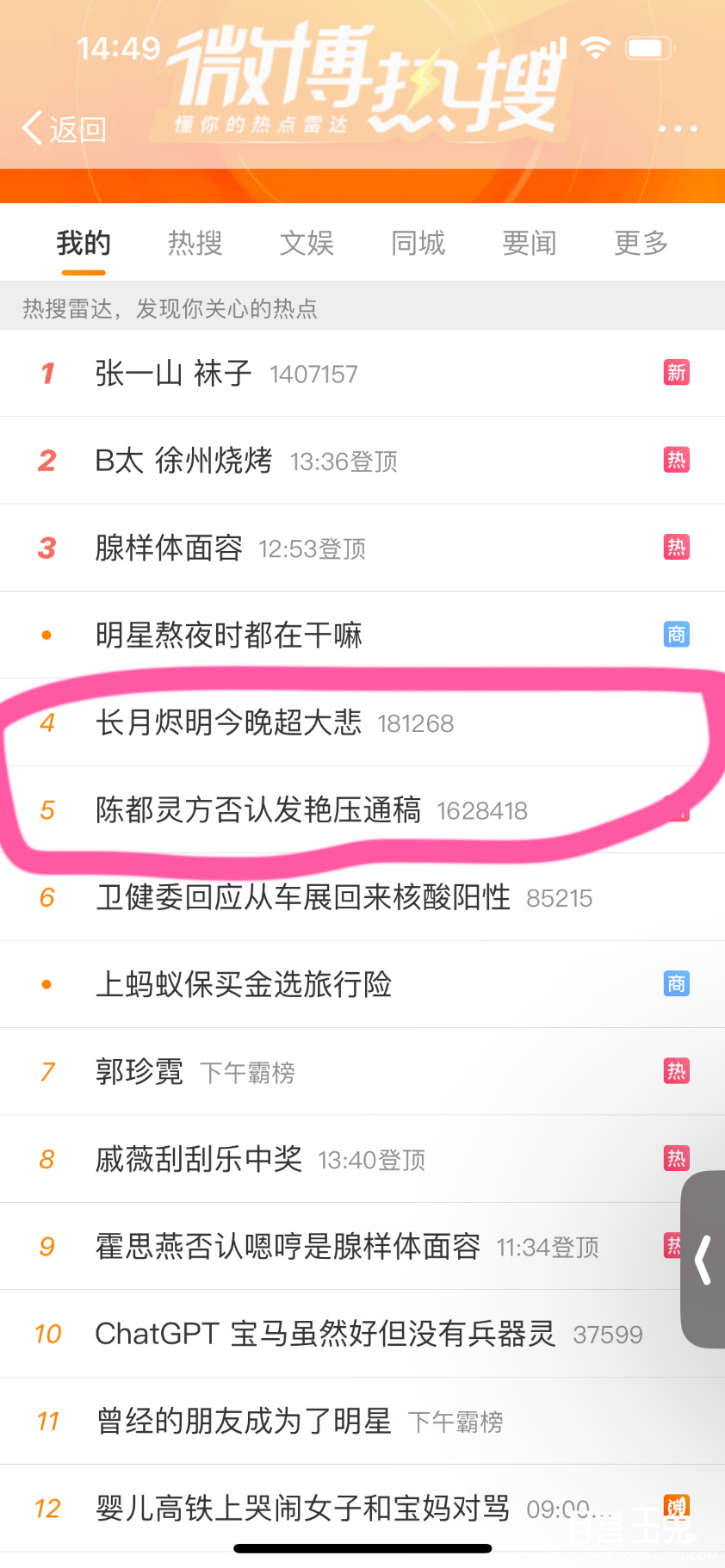Switch to the 更多 tab
This screenshot has width=725, height=1568.
click(641, 244)
